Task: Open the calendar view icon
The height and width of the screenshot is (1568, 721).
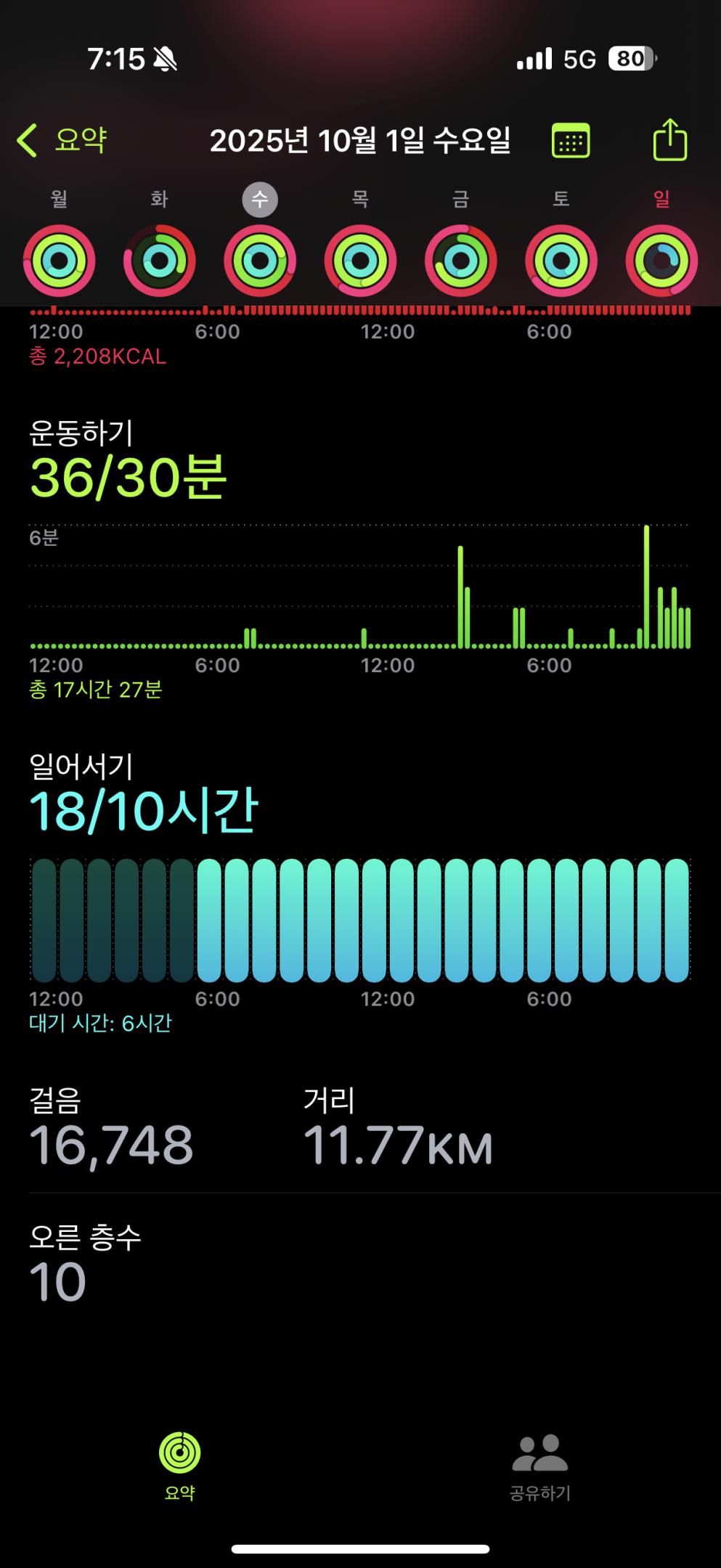Action: click(571, 140)
